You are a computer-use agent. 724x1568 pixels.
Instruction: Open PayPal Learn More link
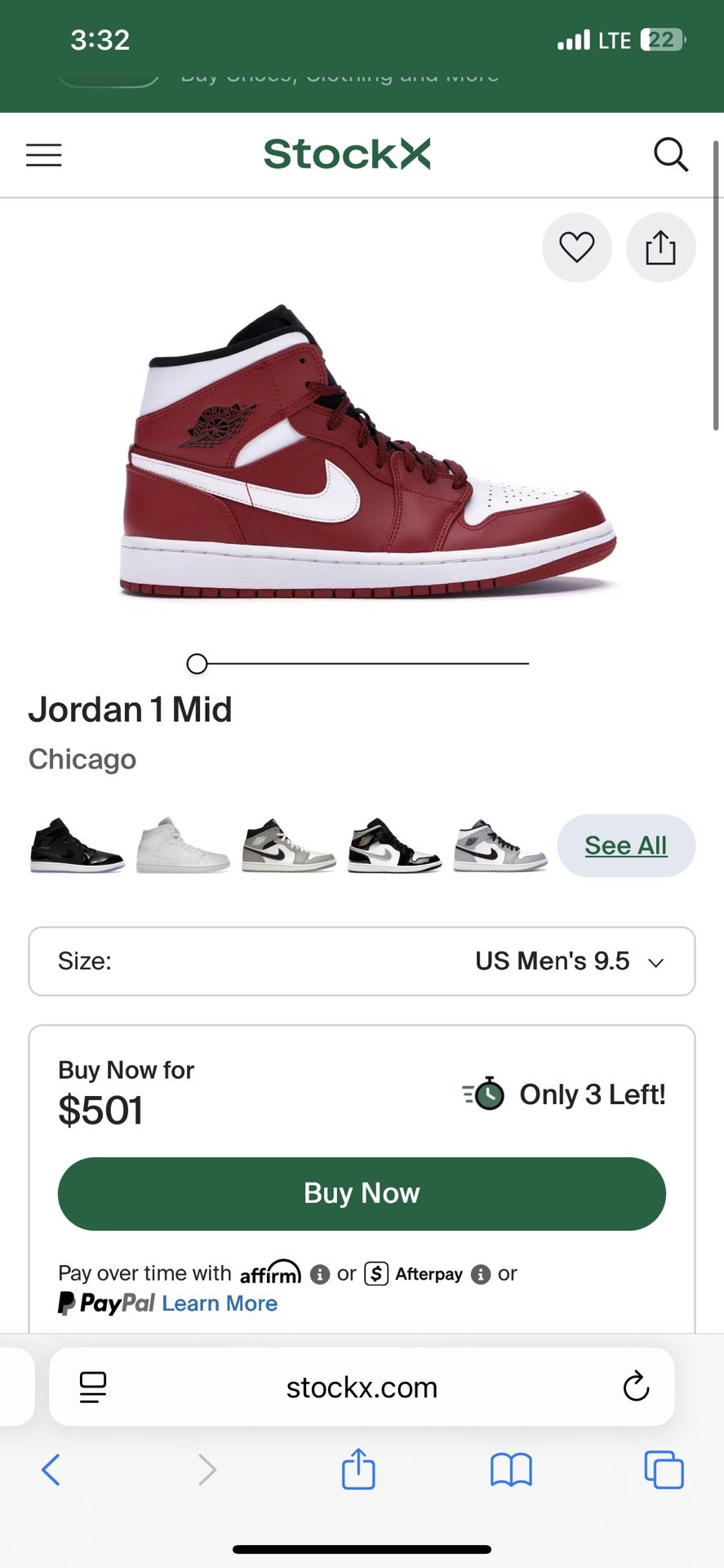coord(220,1303)
